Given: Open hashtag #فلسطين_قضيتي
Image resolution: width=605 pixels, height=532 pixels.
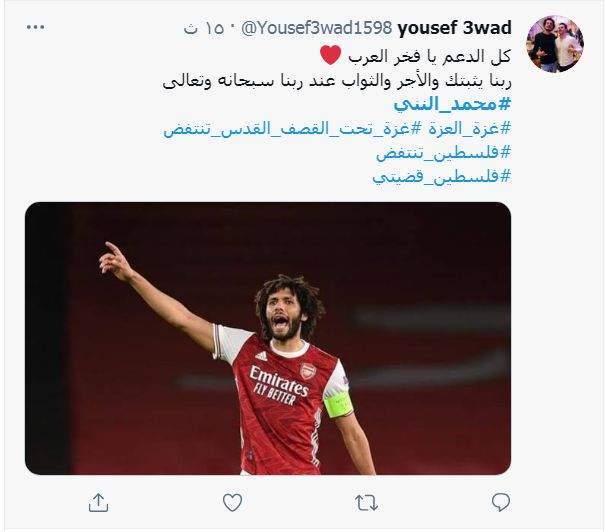Looking at the screenshot, I should (x=441, y=177).
